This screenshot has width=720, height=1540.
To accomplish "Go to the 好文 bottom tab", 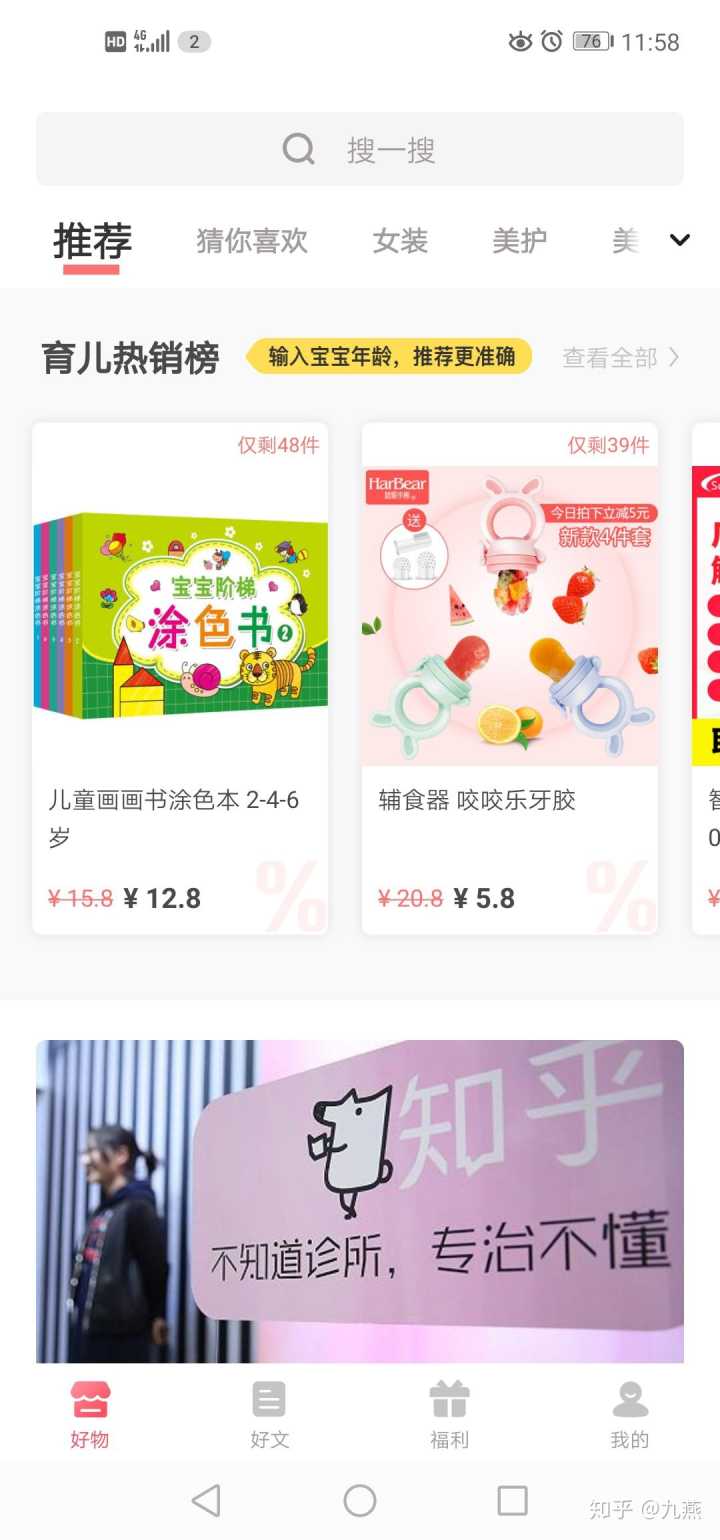I will click(269, 1414).
